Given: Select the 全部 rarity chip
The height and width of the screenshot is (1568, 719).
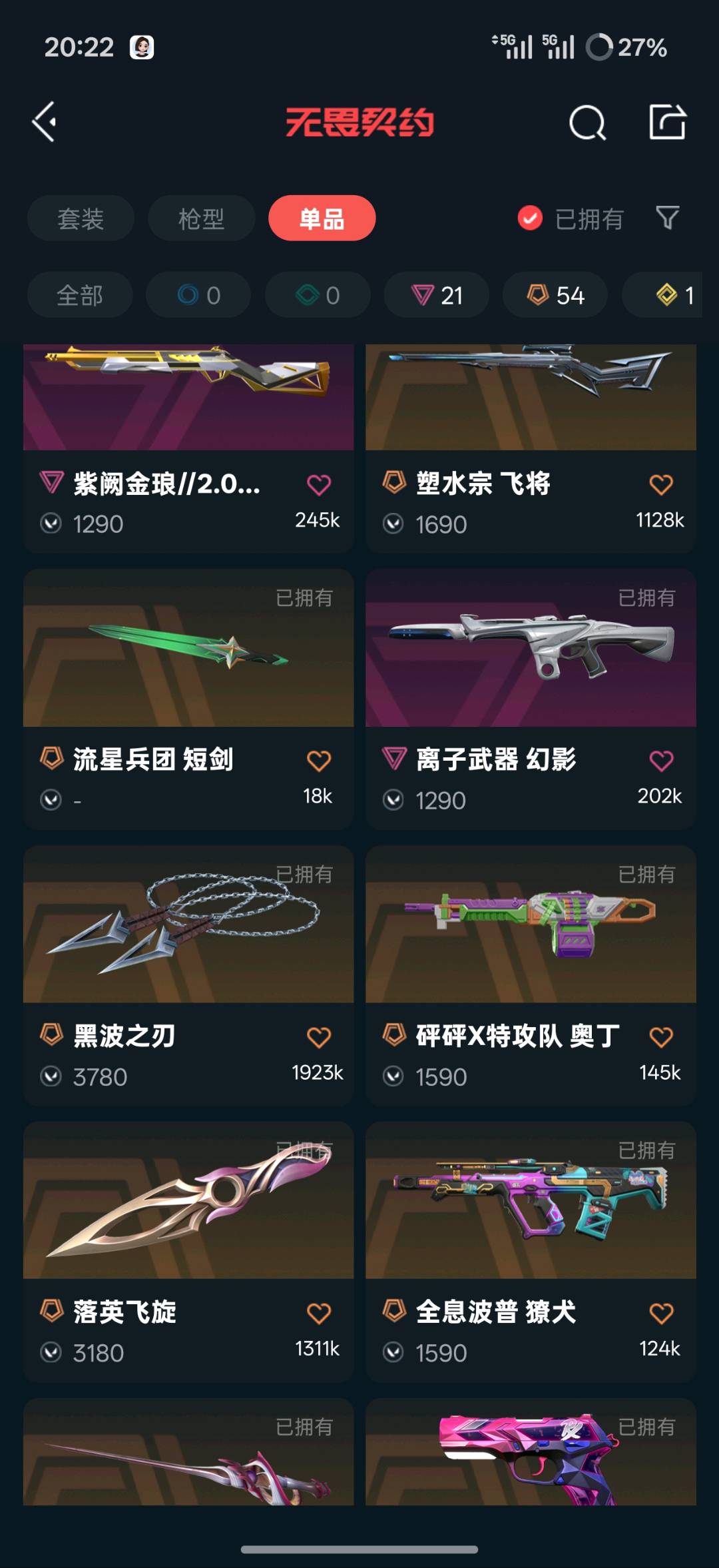Looking at the screenshot, I should click(x=80, y=295).
